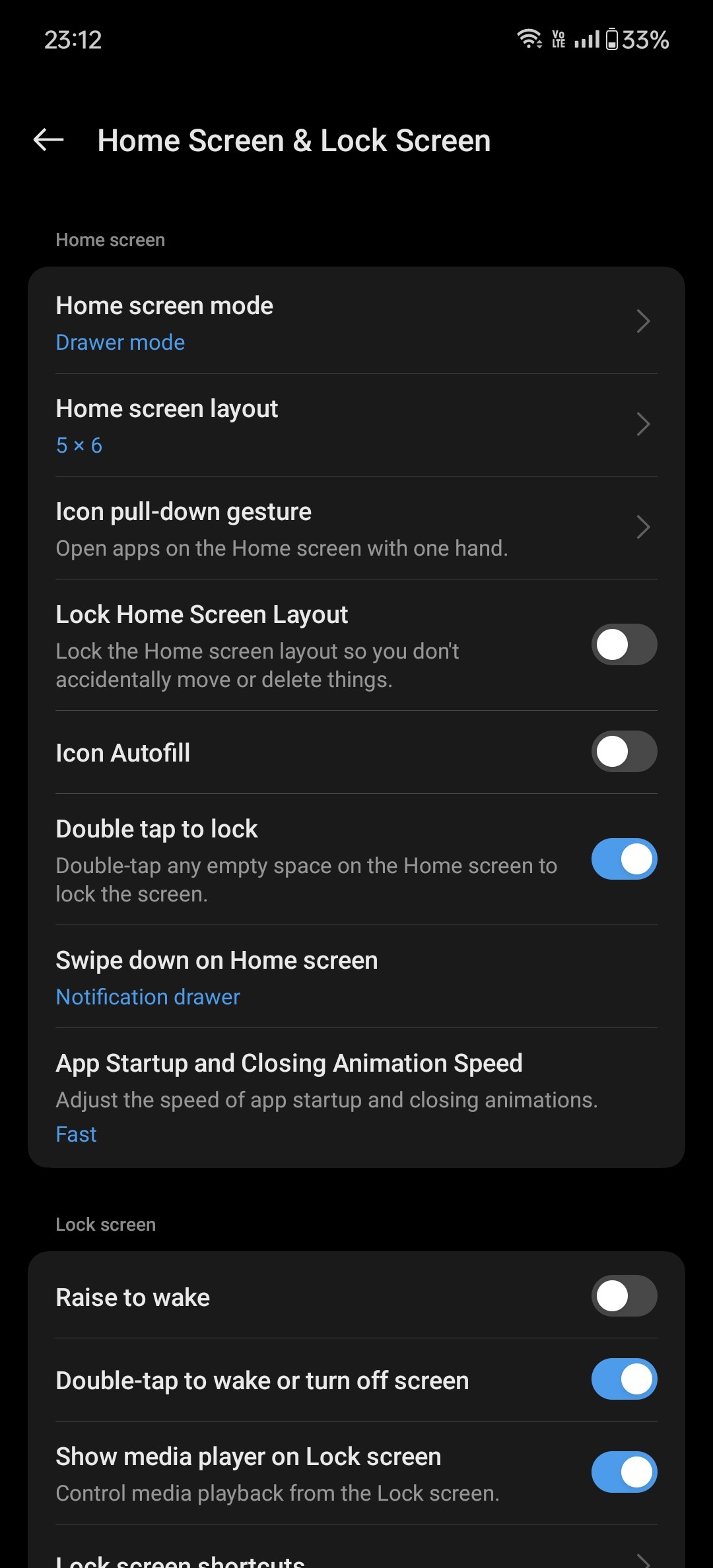Disable Double tap to lock
The width and height of the screenshot is (713, 1568).
point(623,859)
